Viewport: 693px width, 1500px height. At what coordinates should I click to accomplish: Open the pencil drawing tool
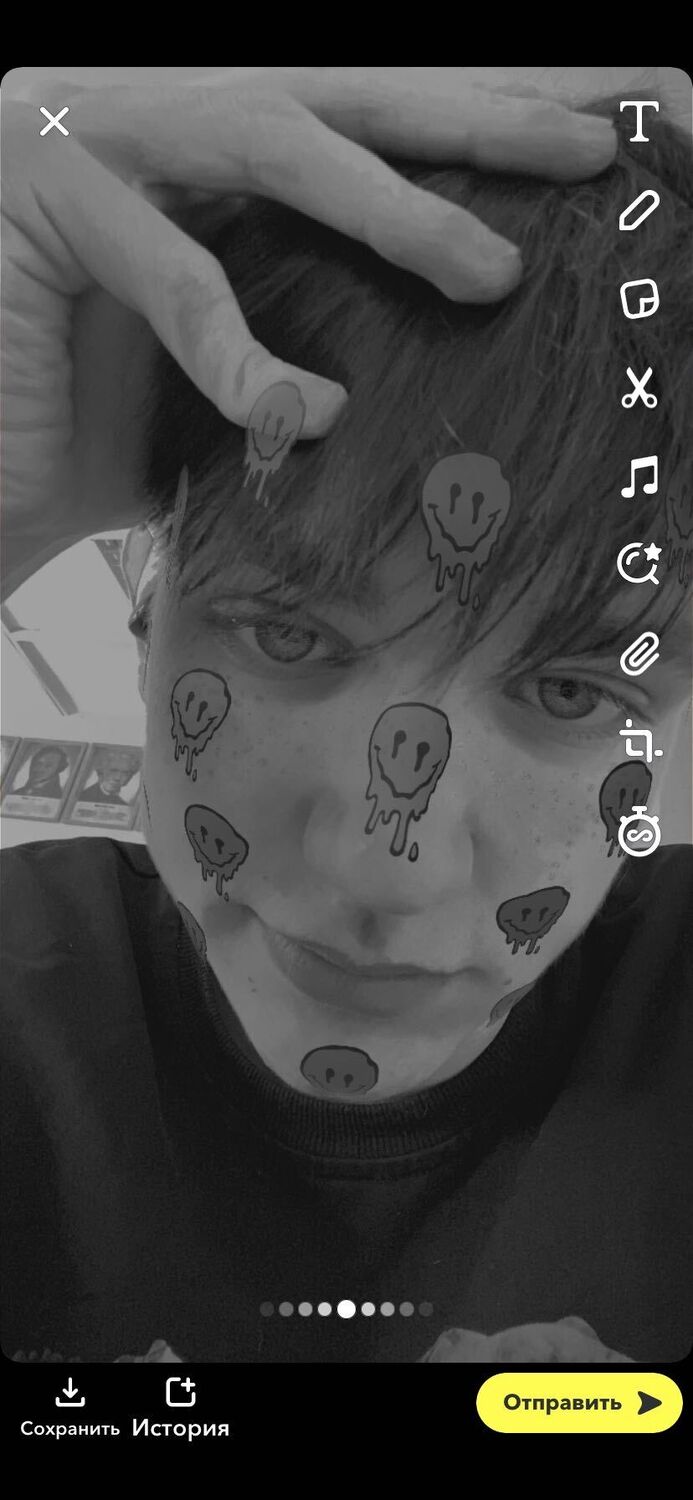(638, 211)
